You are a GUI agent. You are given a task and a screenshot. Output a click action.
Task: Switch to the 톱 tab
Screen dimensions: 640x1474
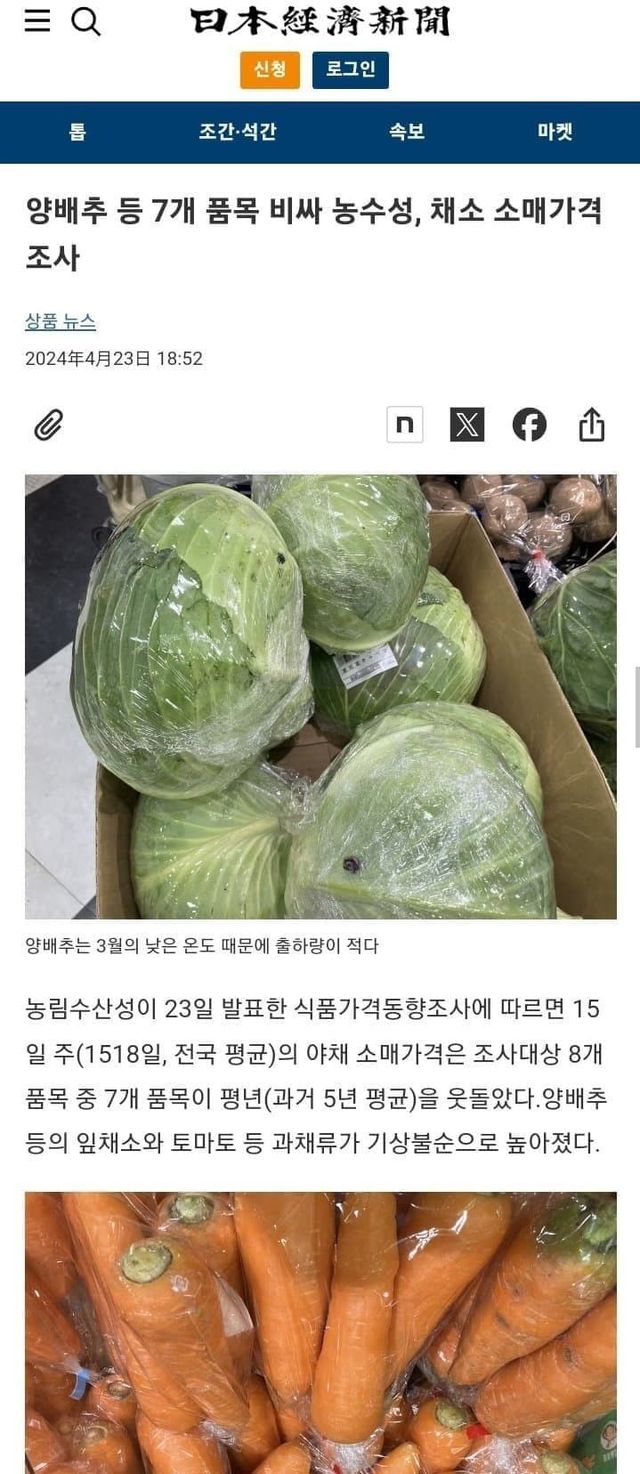click(x=78, y=132)
